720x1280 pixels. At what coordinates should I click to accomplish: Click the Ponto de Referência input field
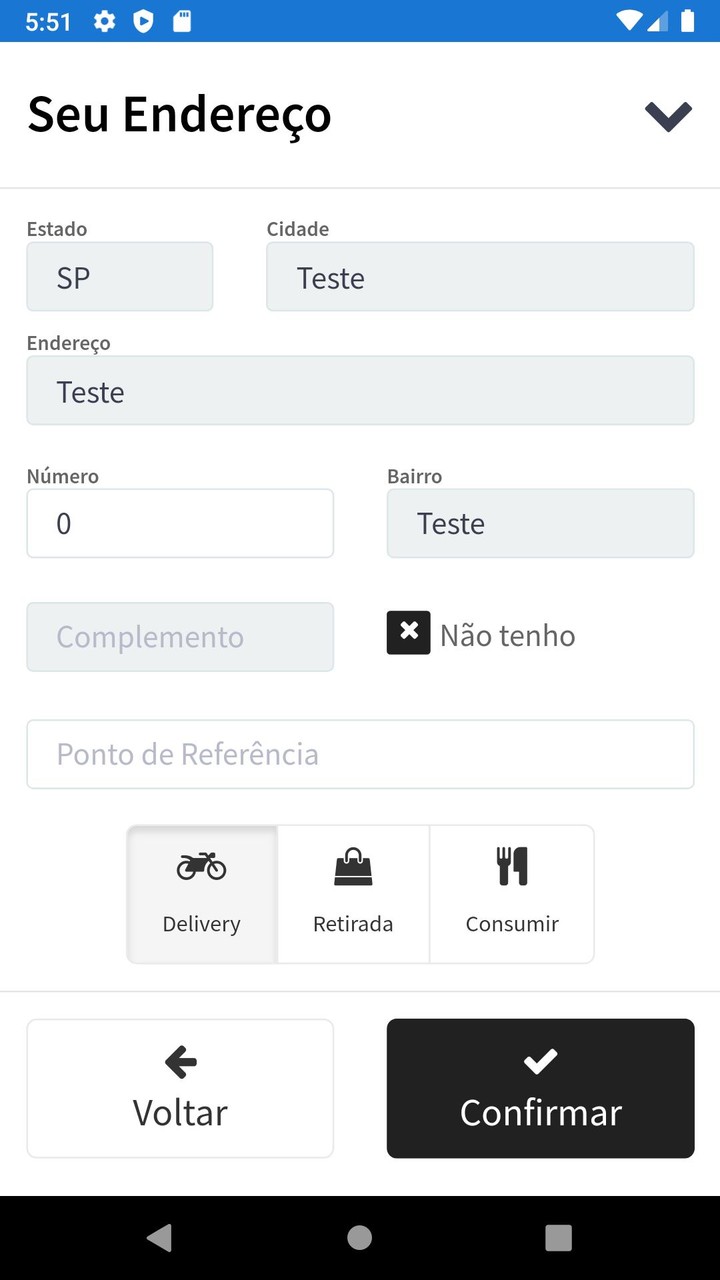coord(360,754)
